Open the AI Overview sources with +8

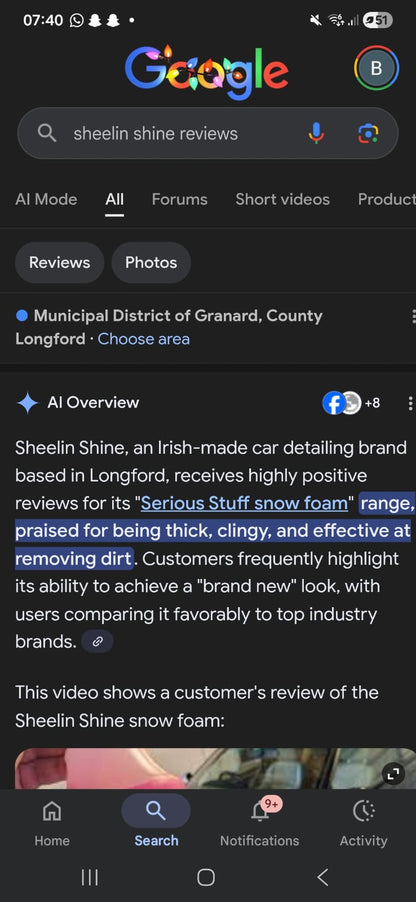pyautogui.click(x=351, y=403)
